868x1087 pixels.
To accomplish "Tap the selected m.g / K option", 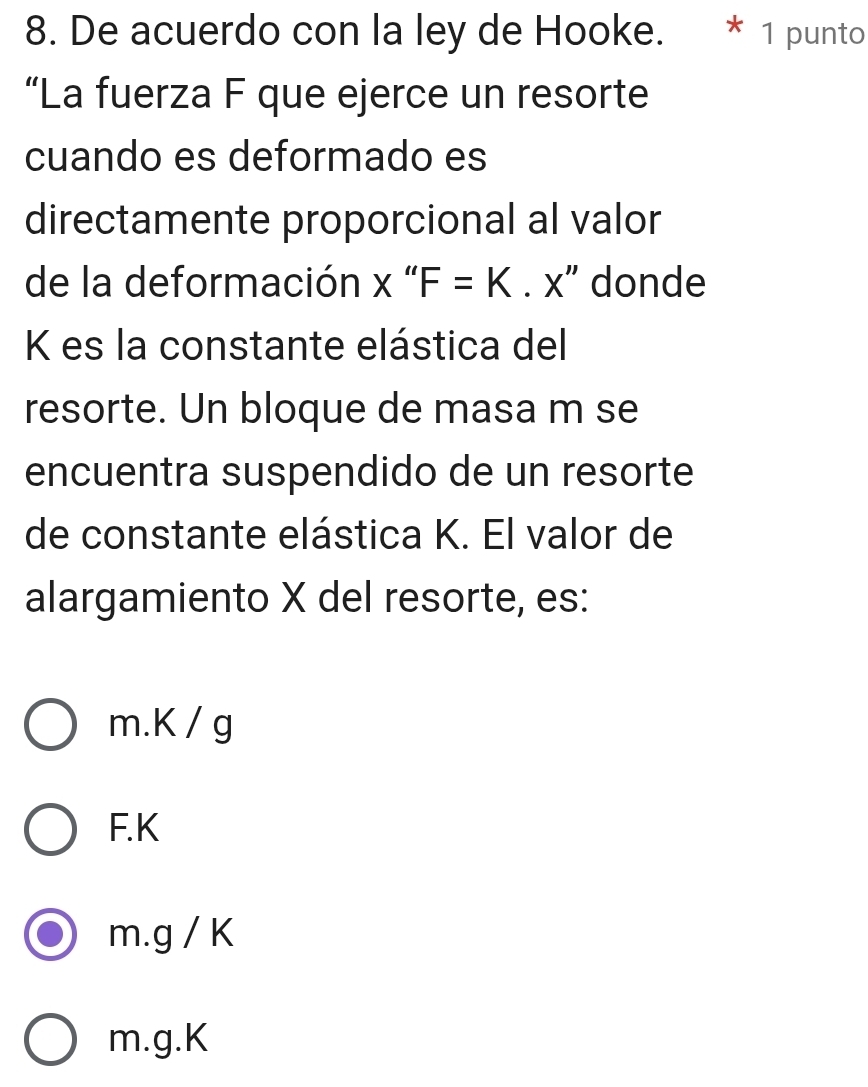I will (x=50, y=934).
